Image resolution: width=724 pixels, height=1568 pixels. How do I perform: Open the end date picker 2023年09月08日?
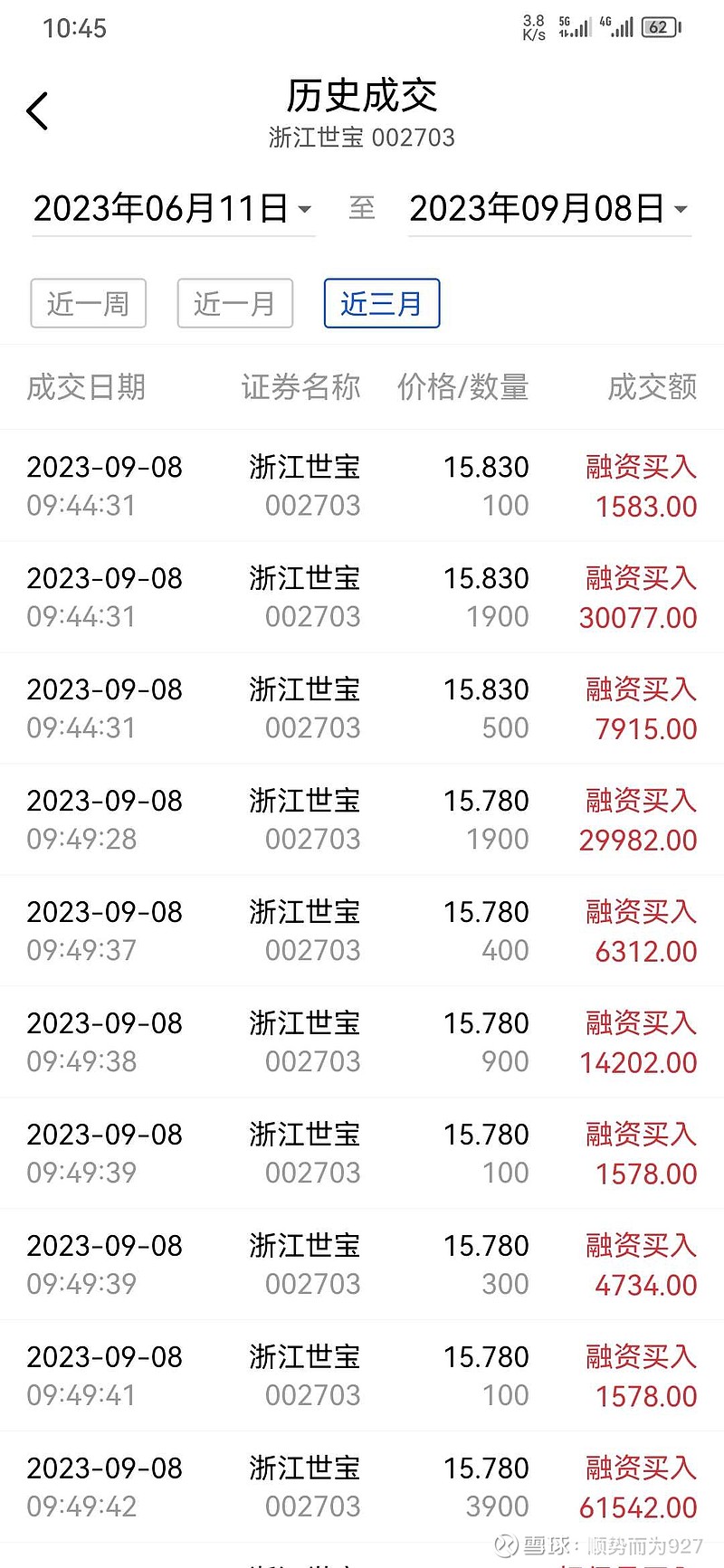pyautogui.click(x=549, y=209)
